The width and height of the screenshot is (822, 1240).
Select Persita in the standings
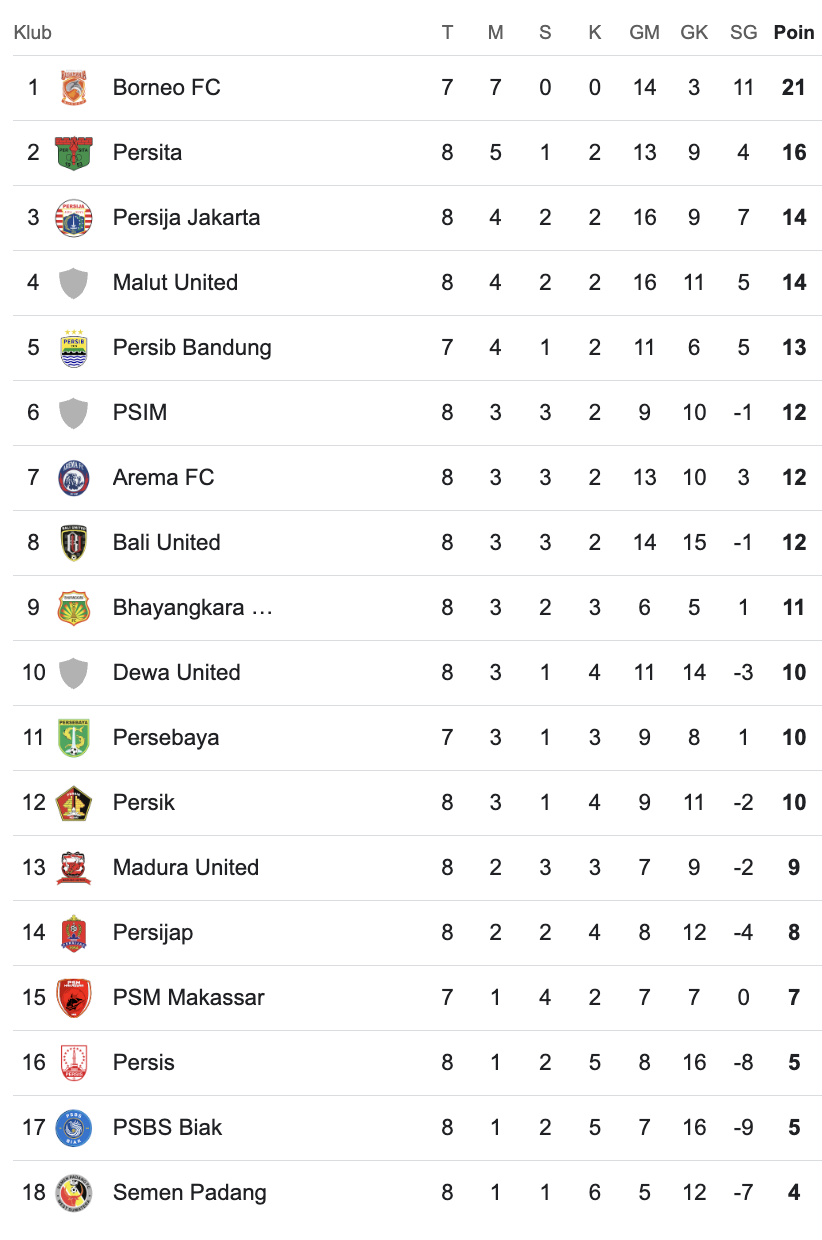147,153
